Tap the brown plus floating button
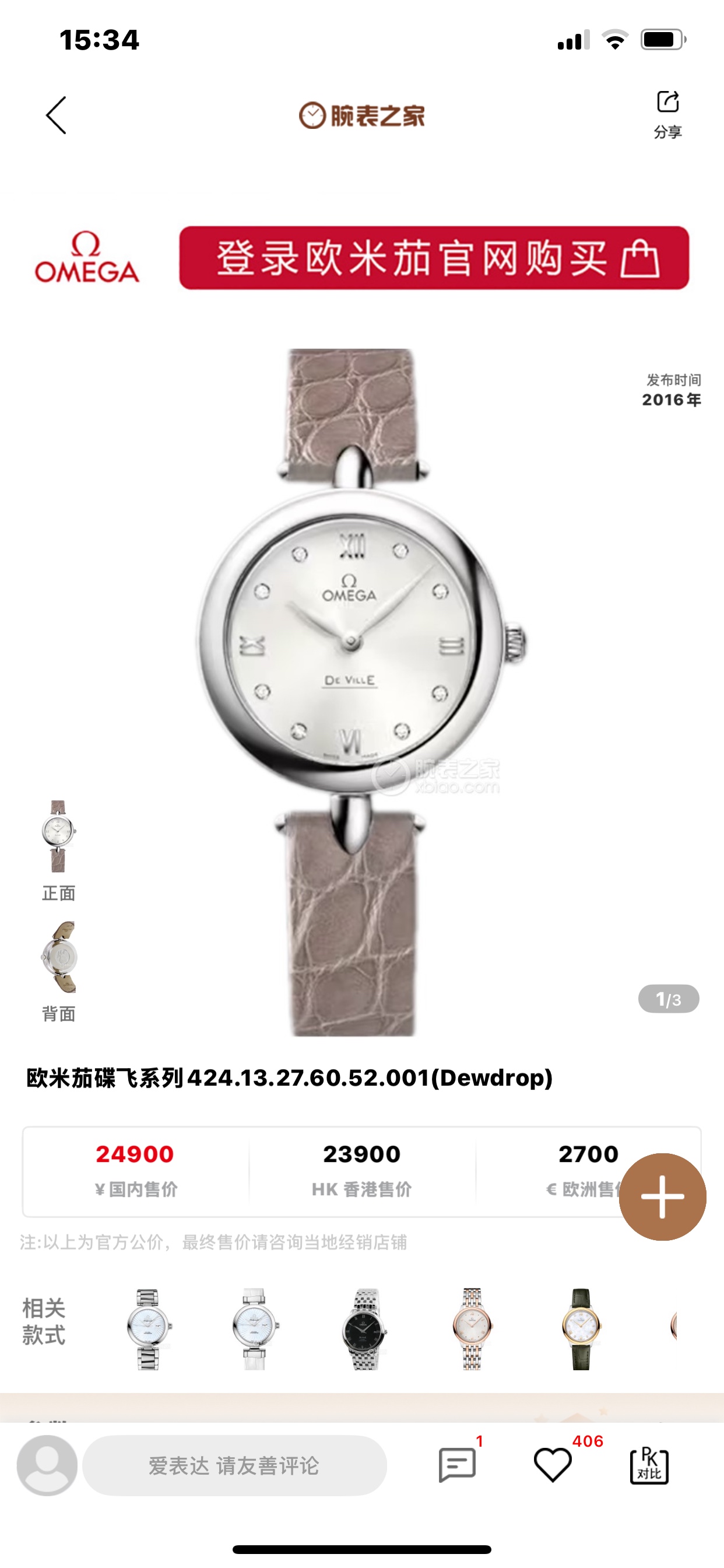Image resolution: width=724 pixels, height=1568 pixels. 662,1196
